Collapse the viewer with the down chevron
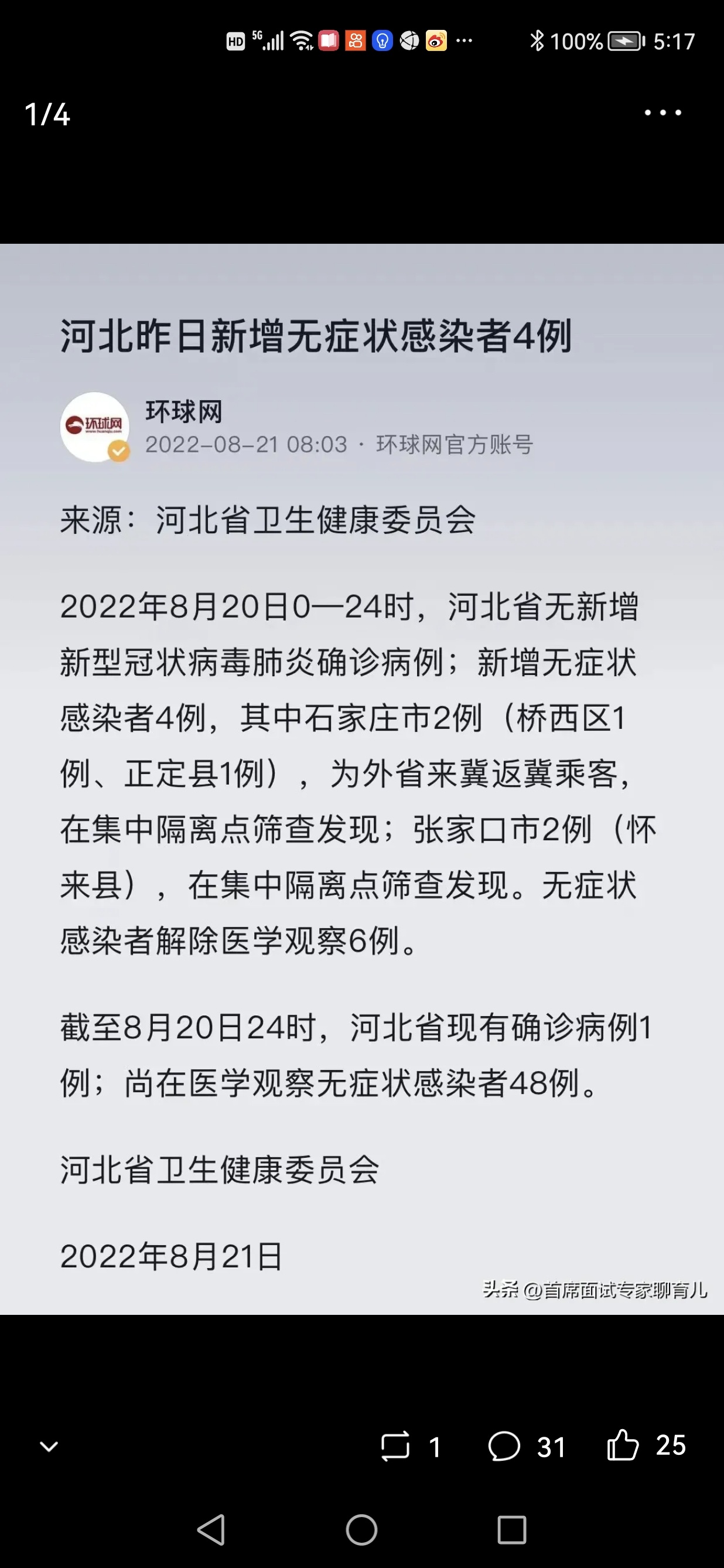 pyautogui.click(x=49, y=1446)
